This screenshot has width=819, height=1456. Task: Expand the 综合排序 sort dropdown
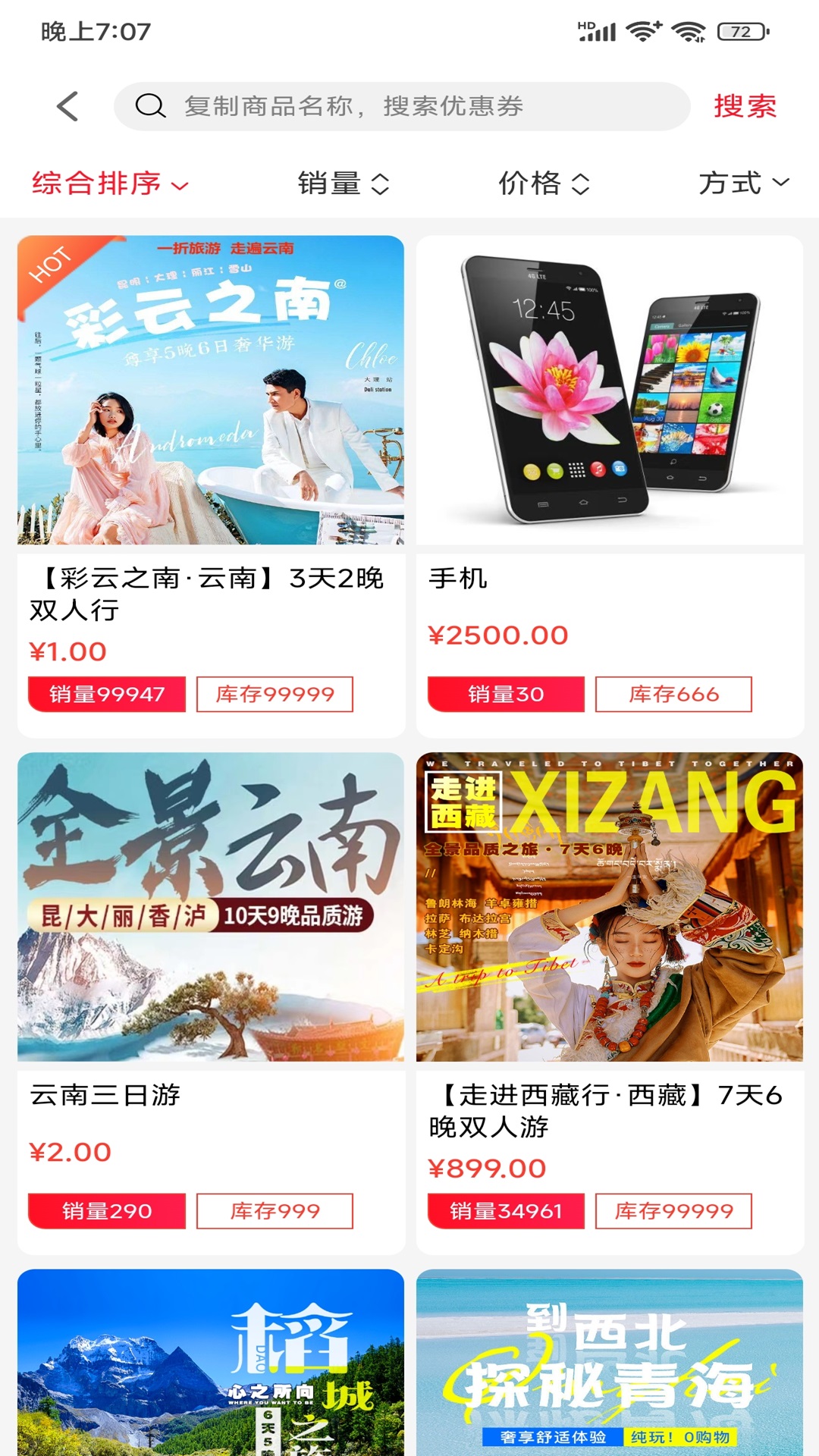[x=110, y=184]
